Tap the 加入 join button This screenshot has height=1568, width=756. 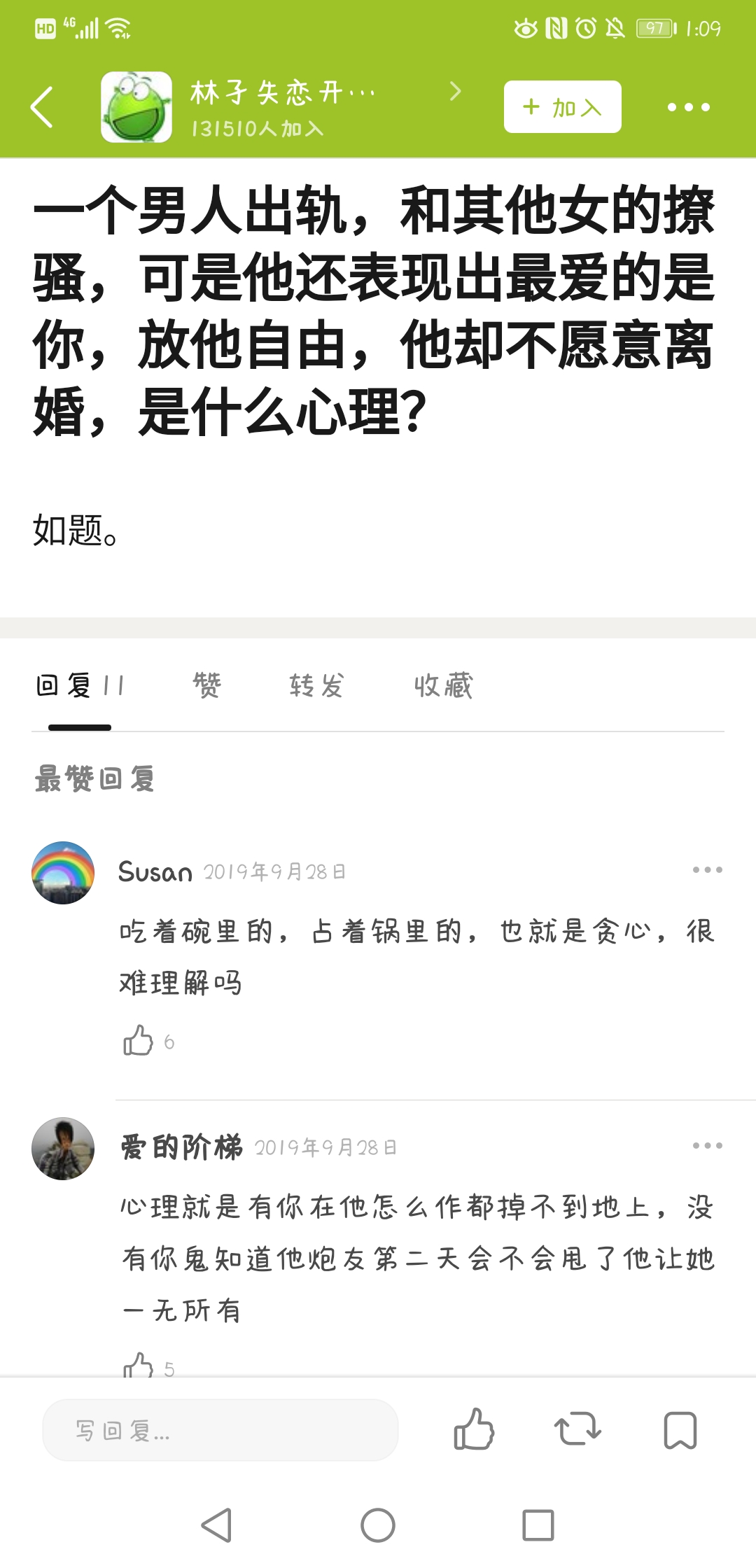point(562,107)
